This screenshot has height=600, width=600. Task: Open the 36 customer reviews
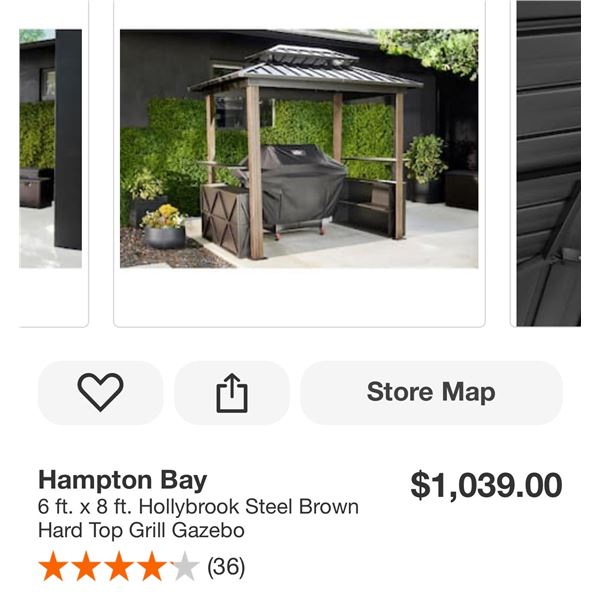[x=226, y=567]
